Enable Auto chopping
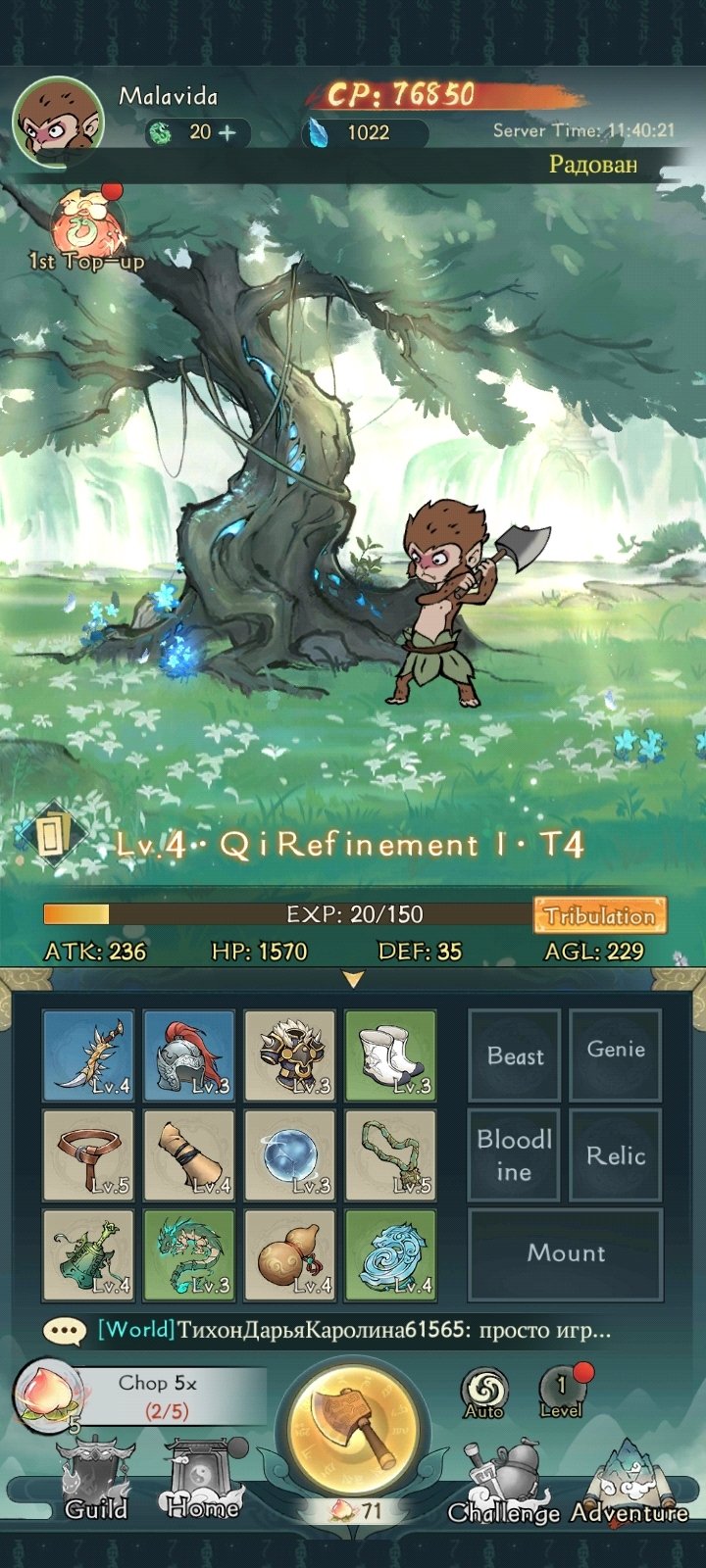This screenshot has width=706, height=1568. point(484,1394)
